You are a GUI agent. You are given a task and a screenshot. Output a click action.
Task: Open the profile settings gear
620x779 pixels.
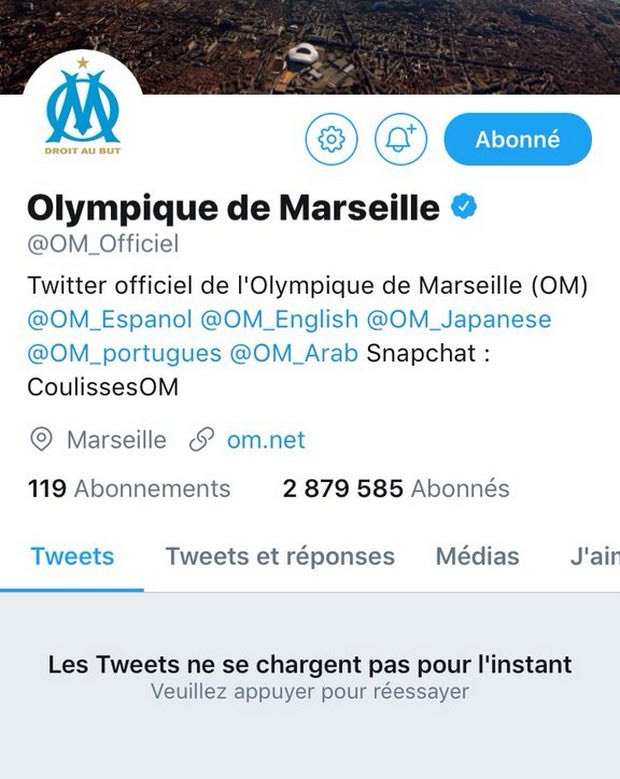[331, 139]
